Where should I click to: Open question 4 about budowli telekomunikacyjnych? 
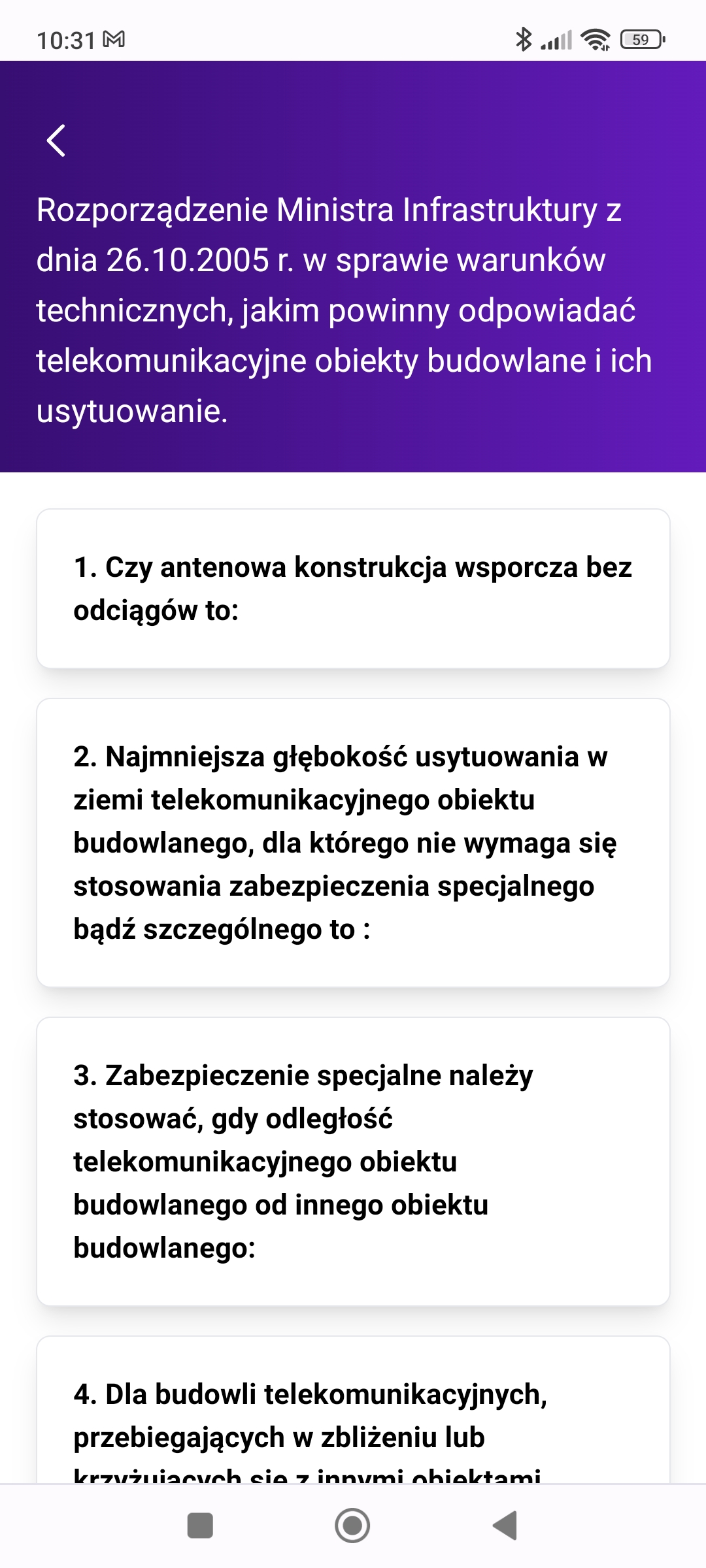[x=353, y=1410]
